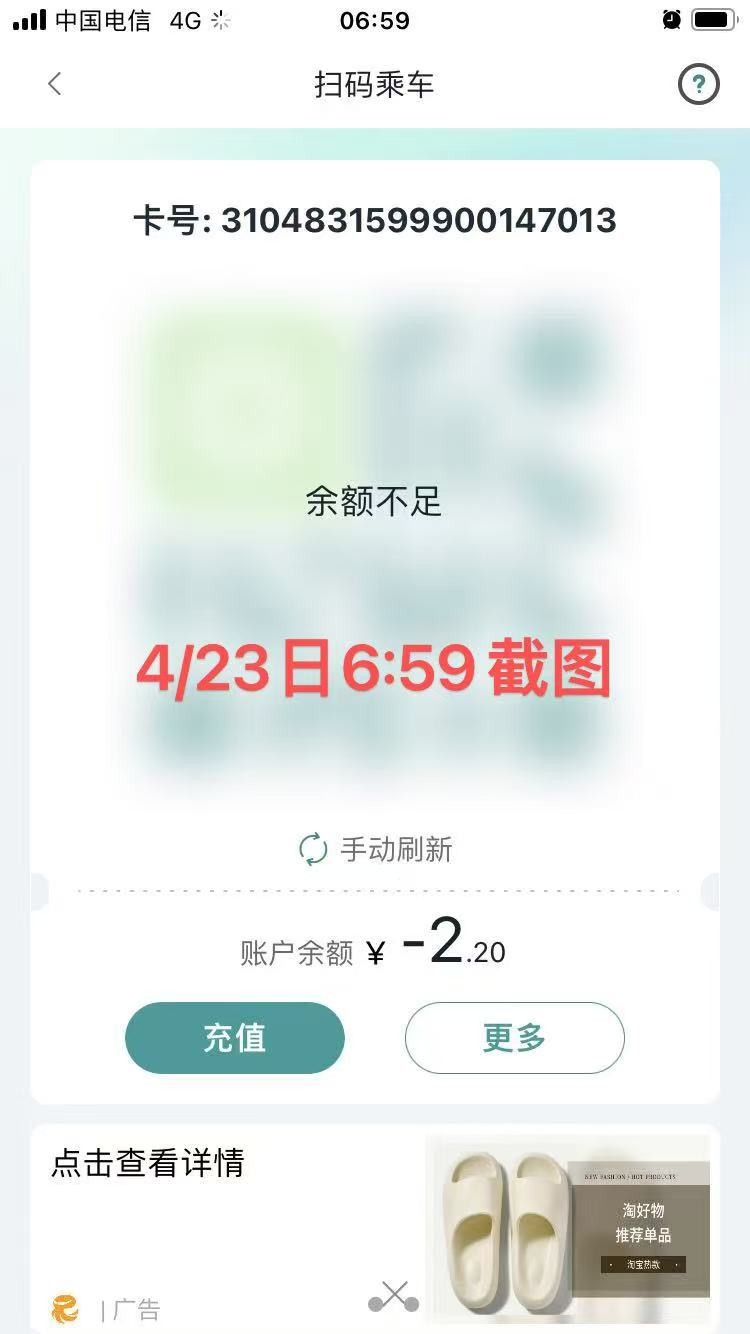Go back using the top-left arrow
Screen dimensions: 750x1334
coord(55,85)
